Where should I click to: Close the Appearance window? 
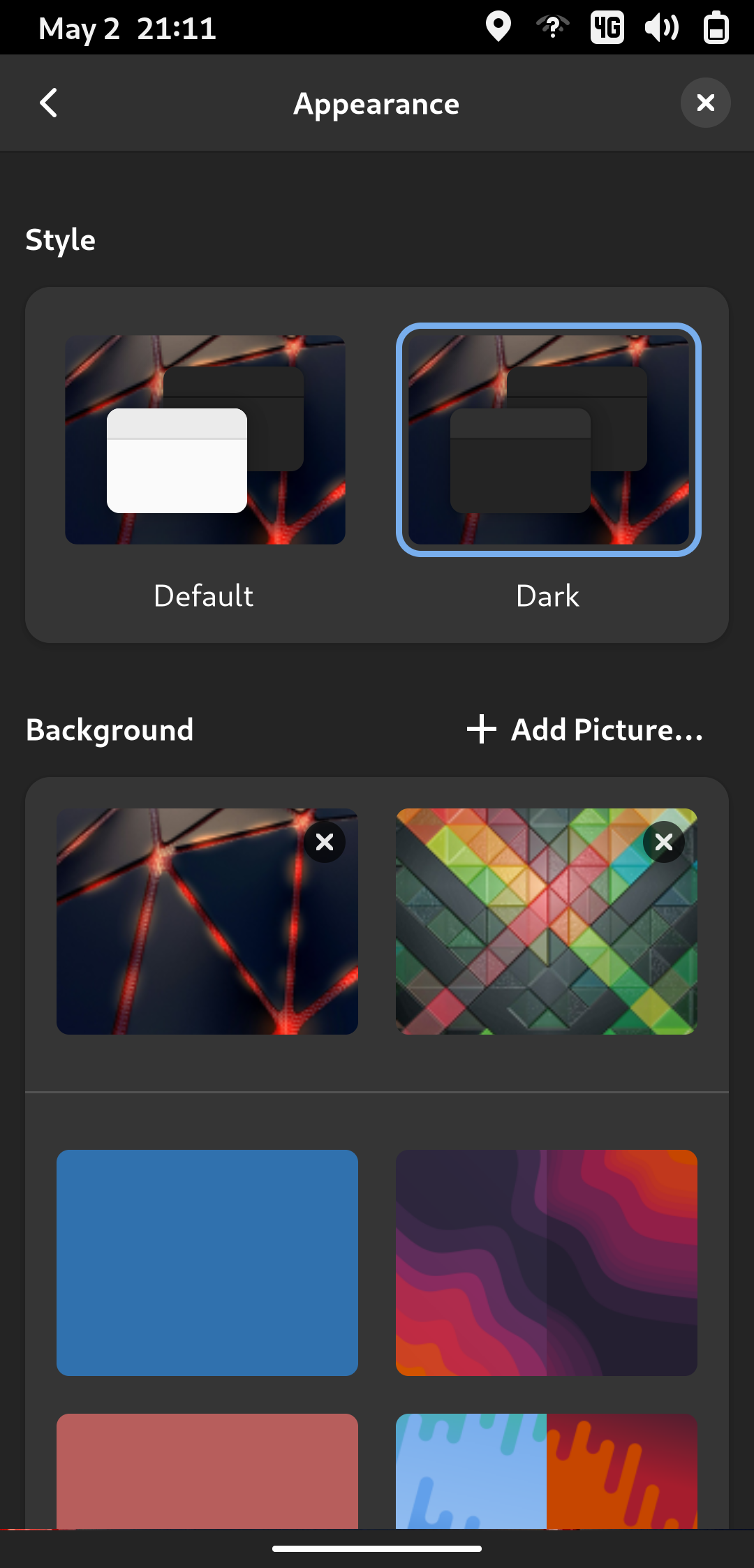click(x=705, y=103)
